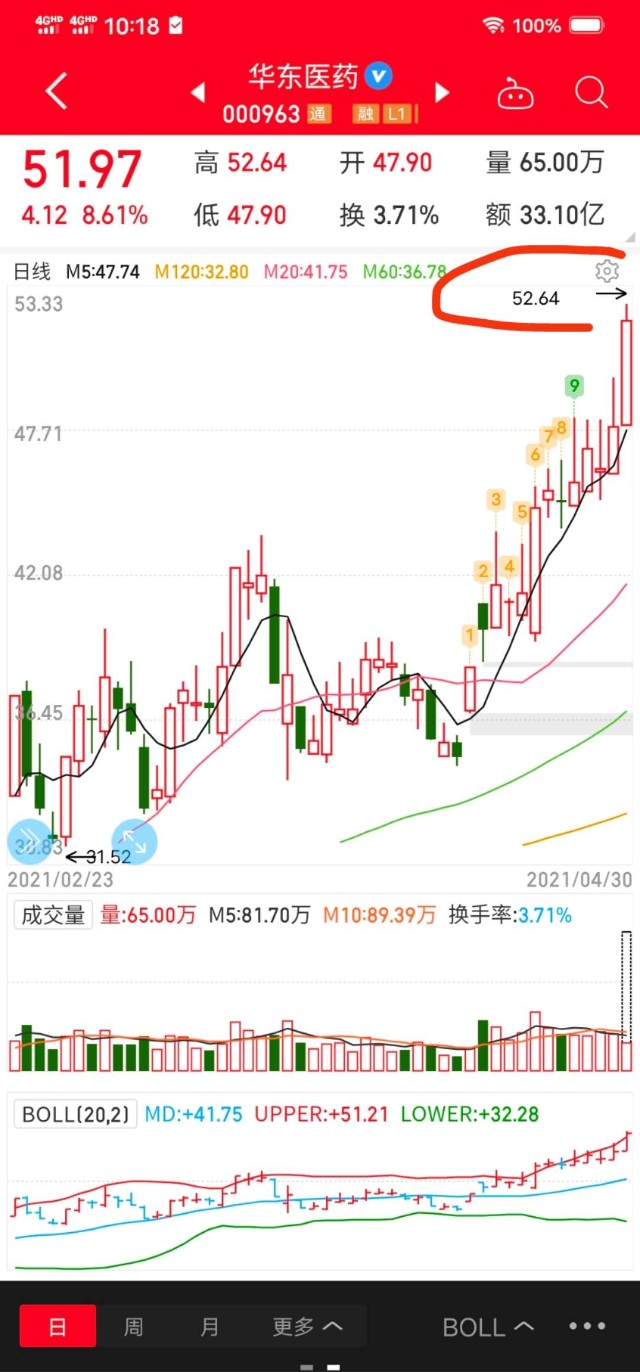This screenshot has width=640, height=1372.
Task: Open stock search
Action: point(591,93)
